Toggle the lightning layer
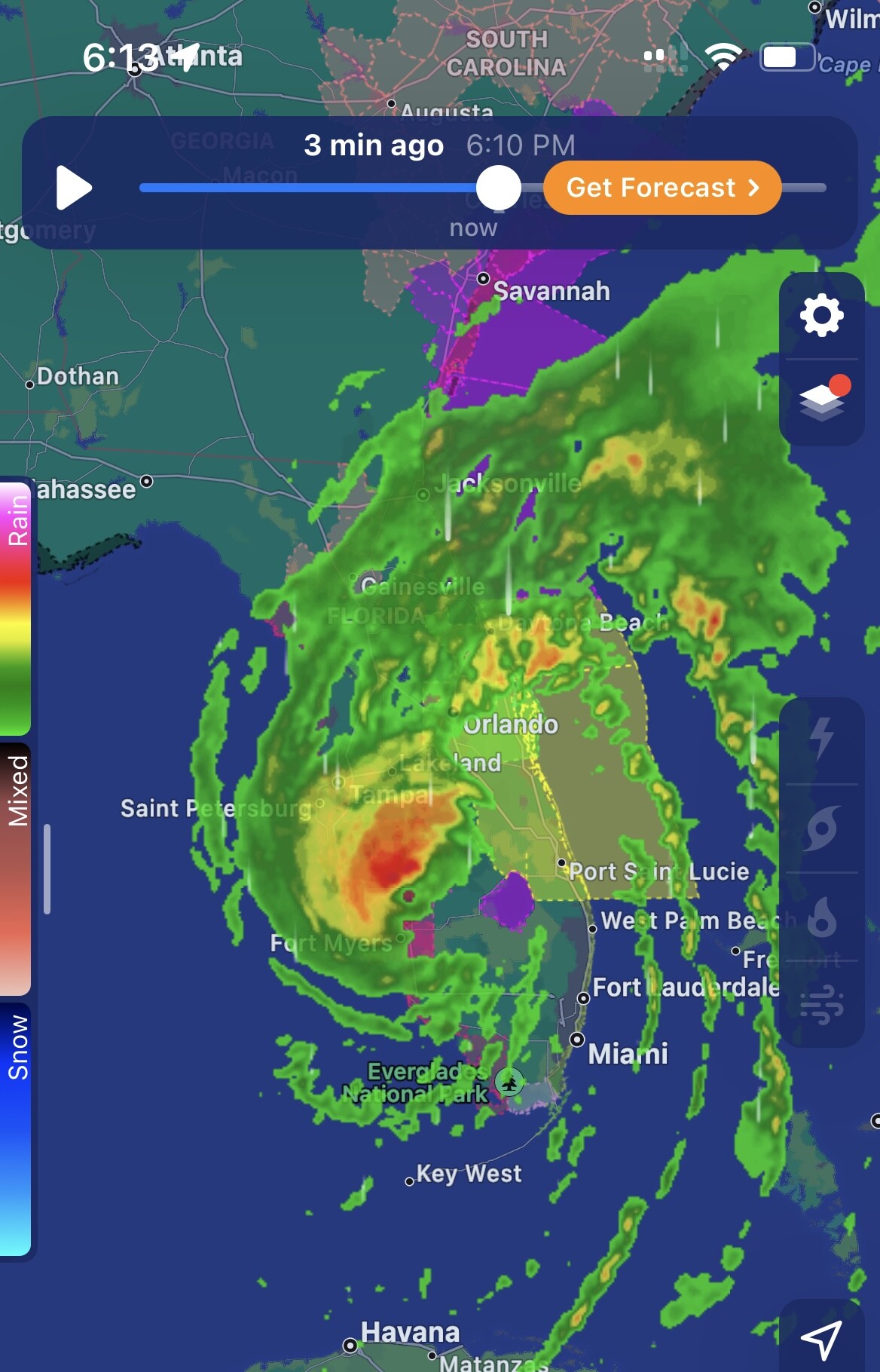This screenshot has height=1372, width=880. click(821, 737)
